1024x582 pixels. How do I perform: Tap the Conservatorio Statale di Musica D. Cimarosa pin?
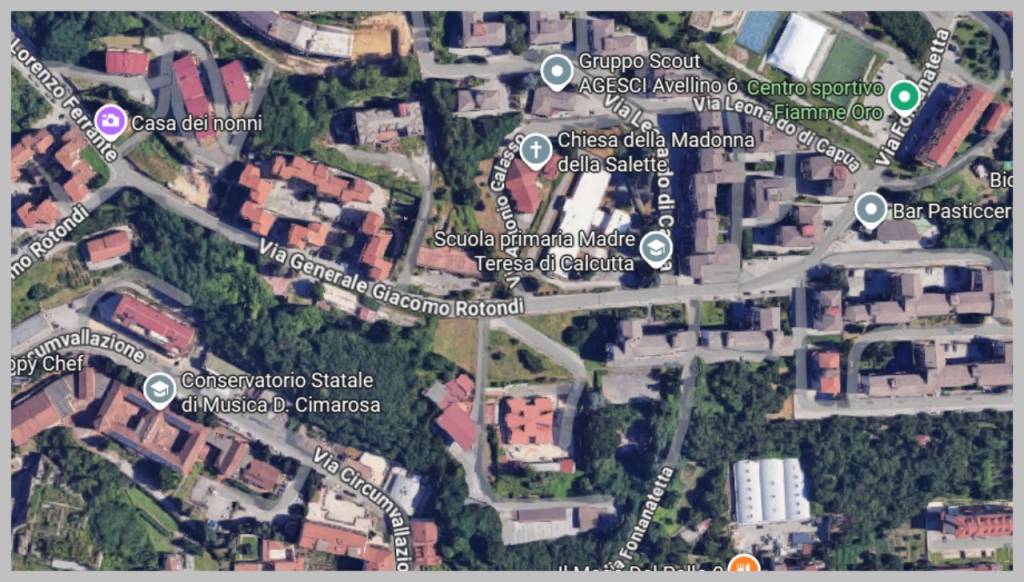coord(159,389)
